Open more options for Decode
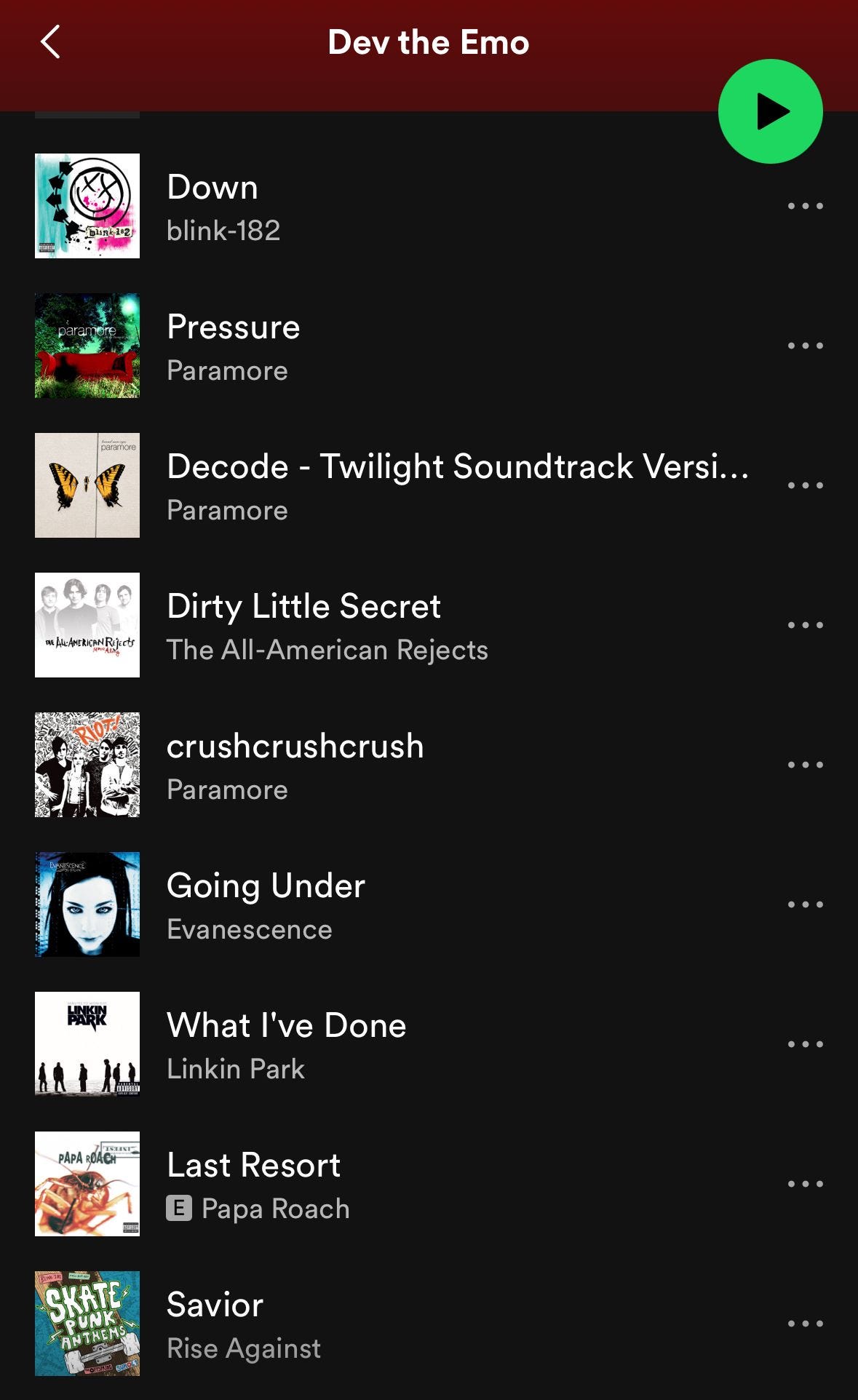The image size is (858, 1400). (x=805, y=486)
